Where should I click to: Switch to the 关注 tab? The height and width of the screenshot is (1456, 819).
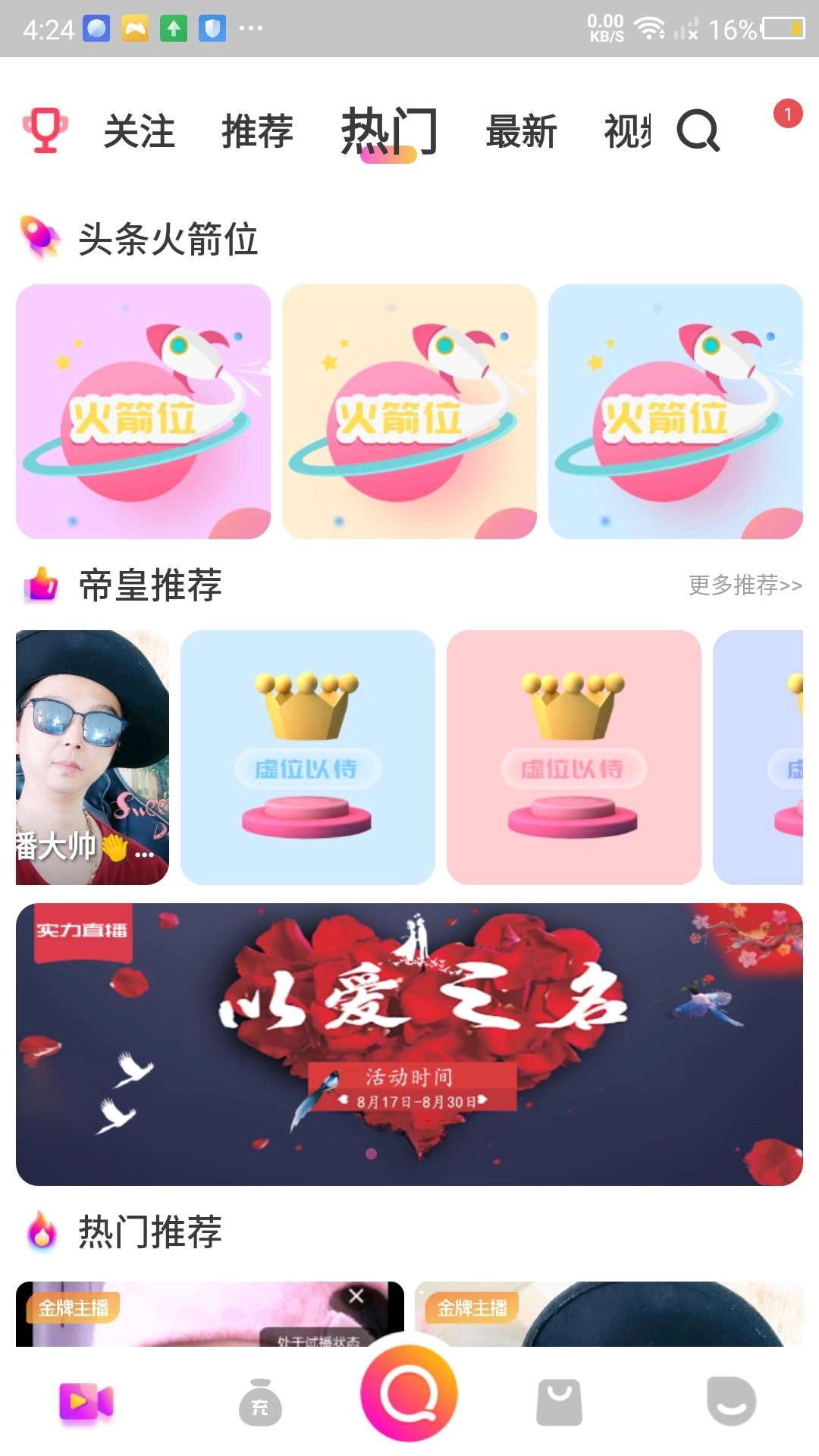(140, 130)
